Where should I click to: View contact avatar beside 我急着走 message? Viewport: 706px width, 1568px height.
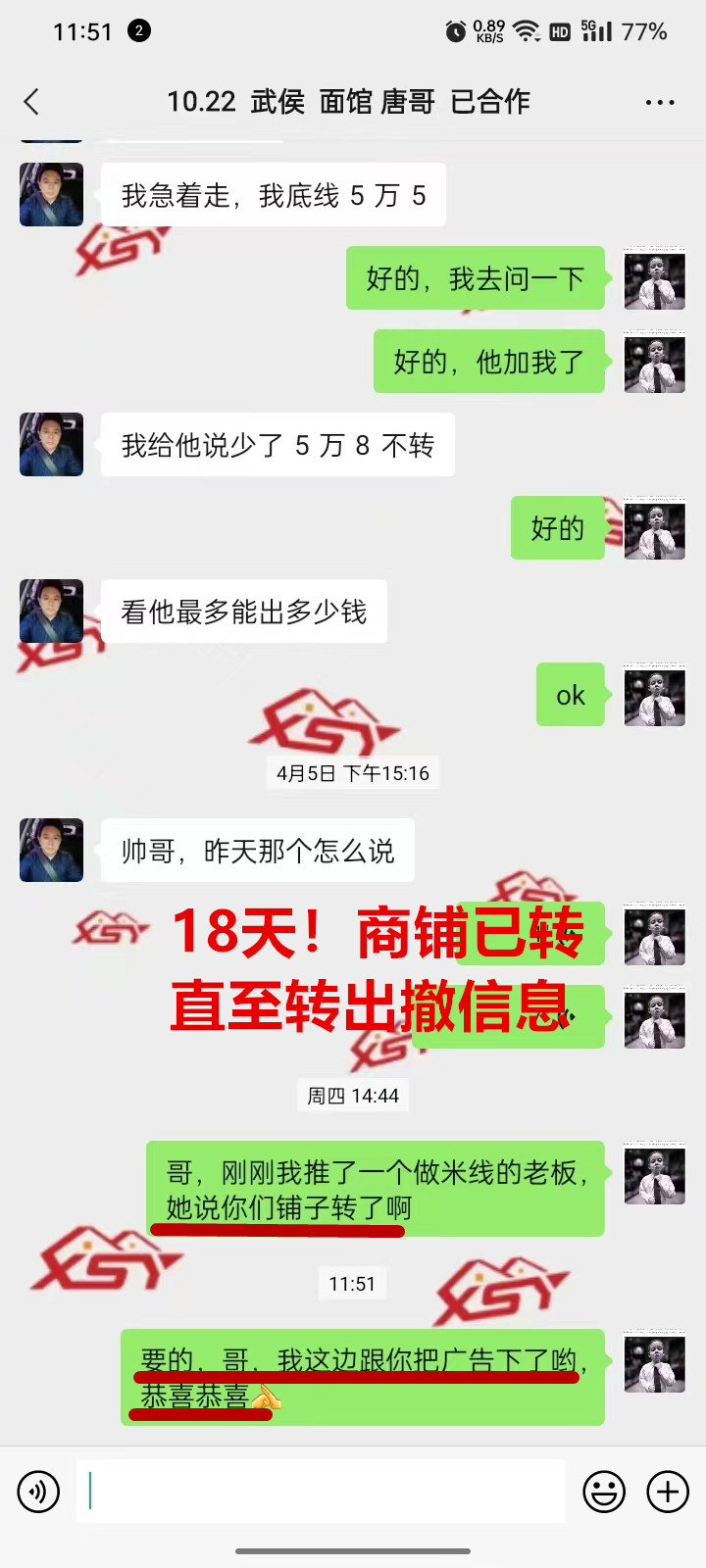(51, 195)
